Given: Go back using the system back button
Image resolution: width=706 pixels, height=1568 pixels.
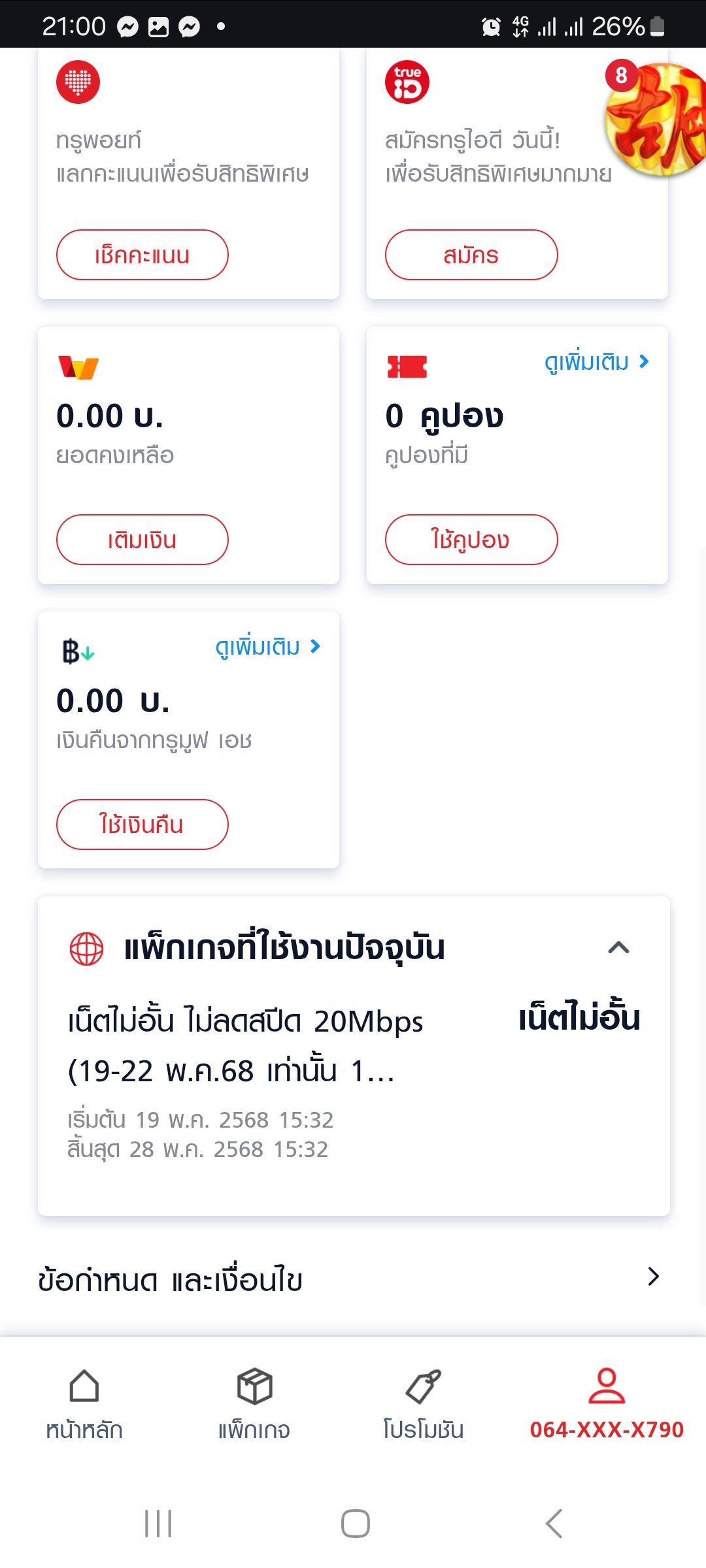Looking at the screenshot, I should point(554,1524).
